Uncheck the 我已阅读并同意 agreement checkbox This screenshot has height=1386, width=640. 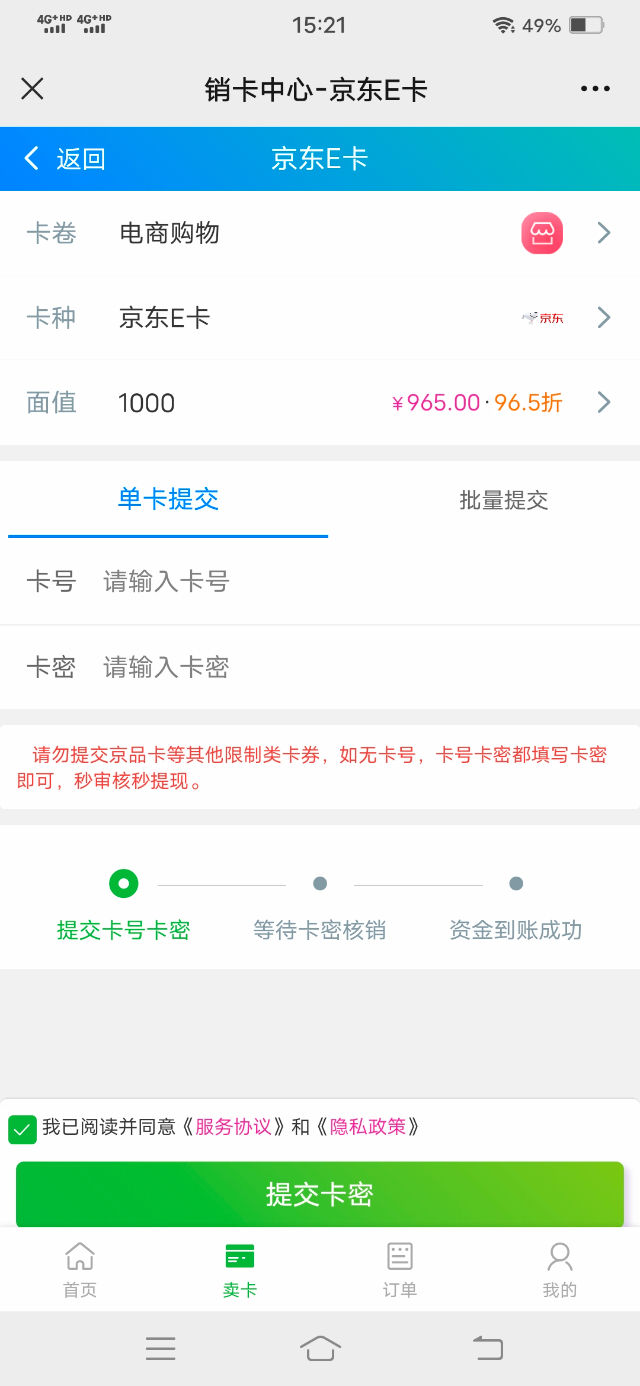point(22,1129)
